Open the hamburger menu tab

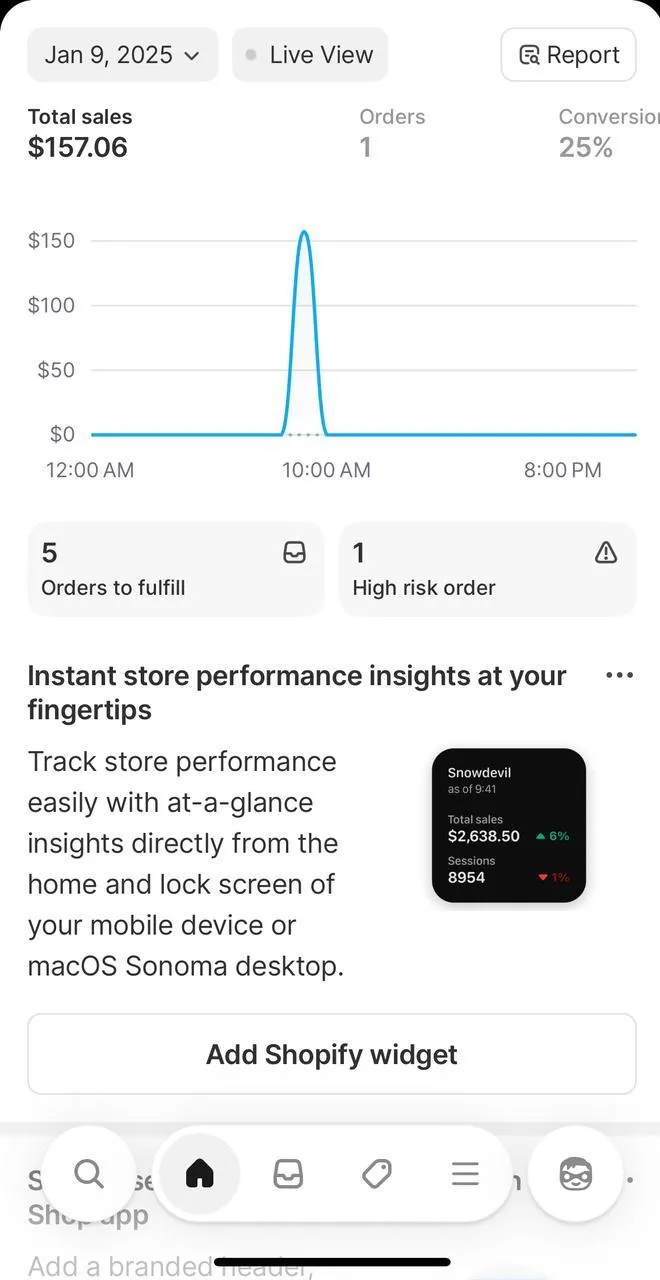(465, 1173)
